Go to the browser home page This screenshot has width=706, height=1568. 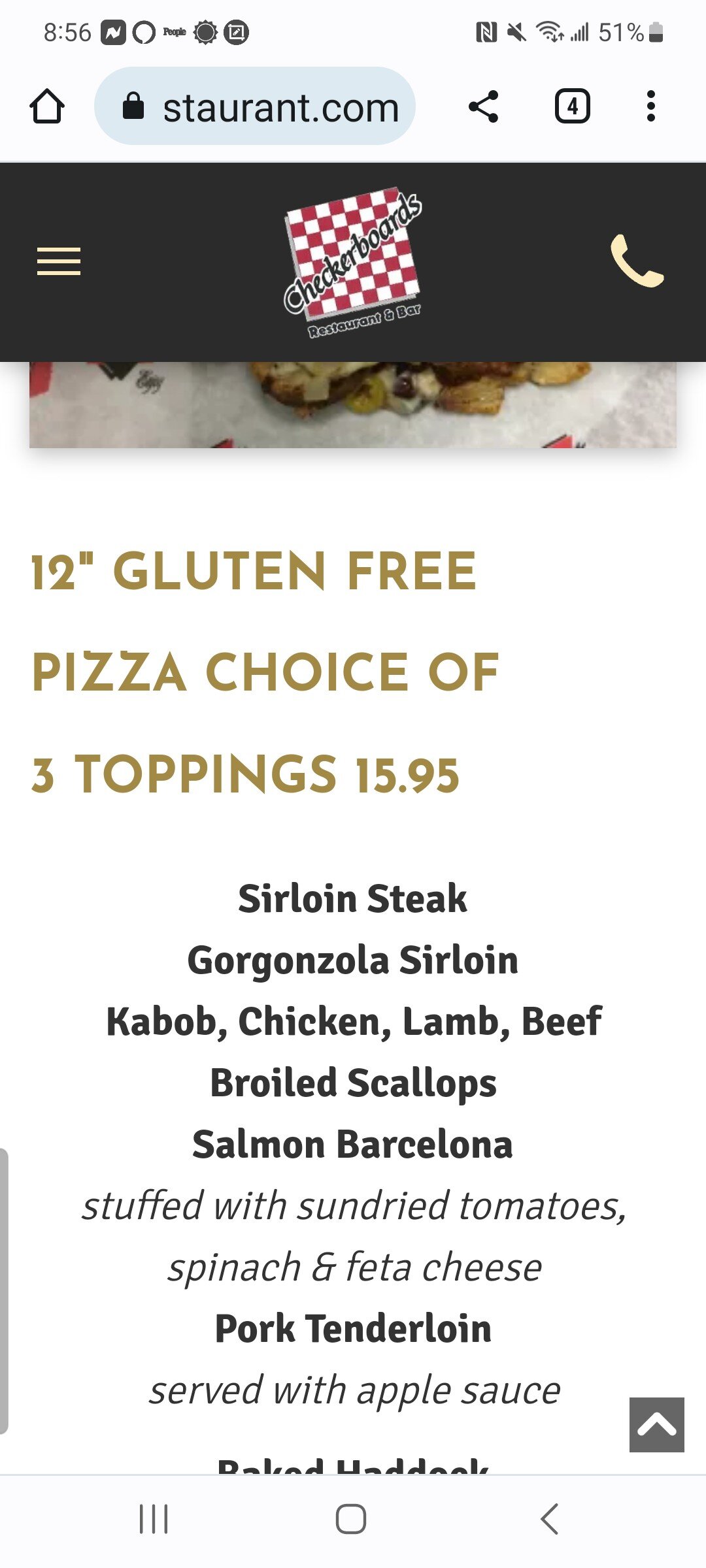[47, 106]
